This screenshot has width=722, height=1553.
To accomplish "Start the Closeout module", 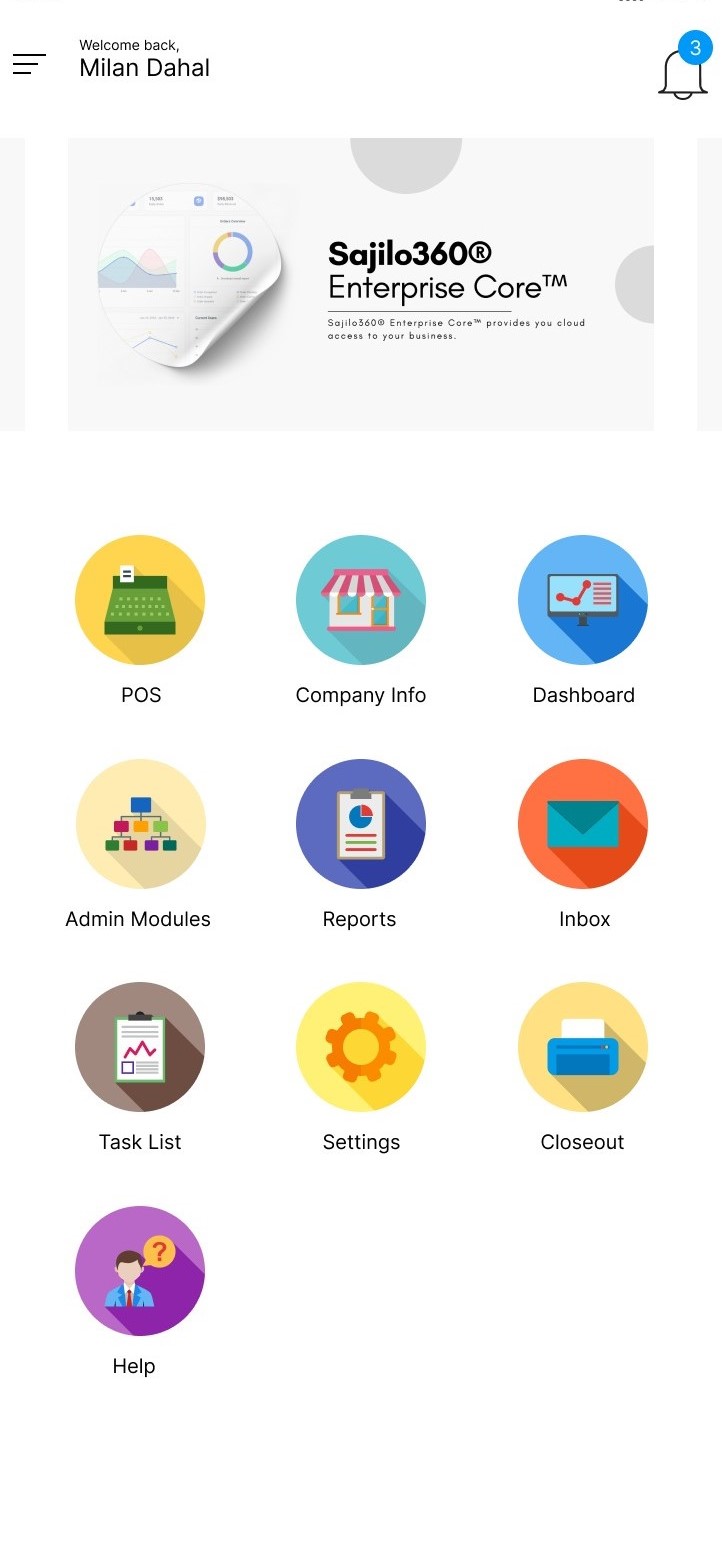I will pos(583,1047).
